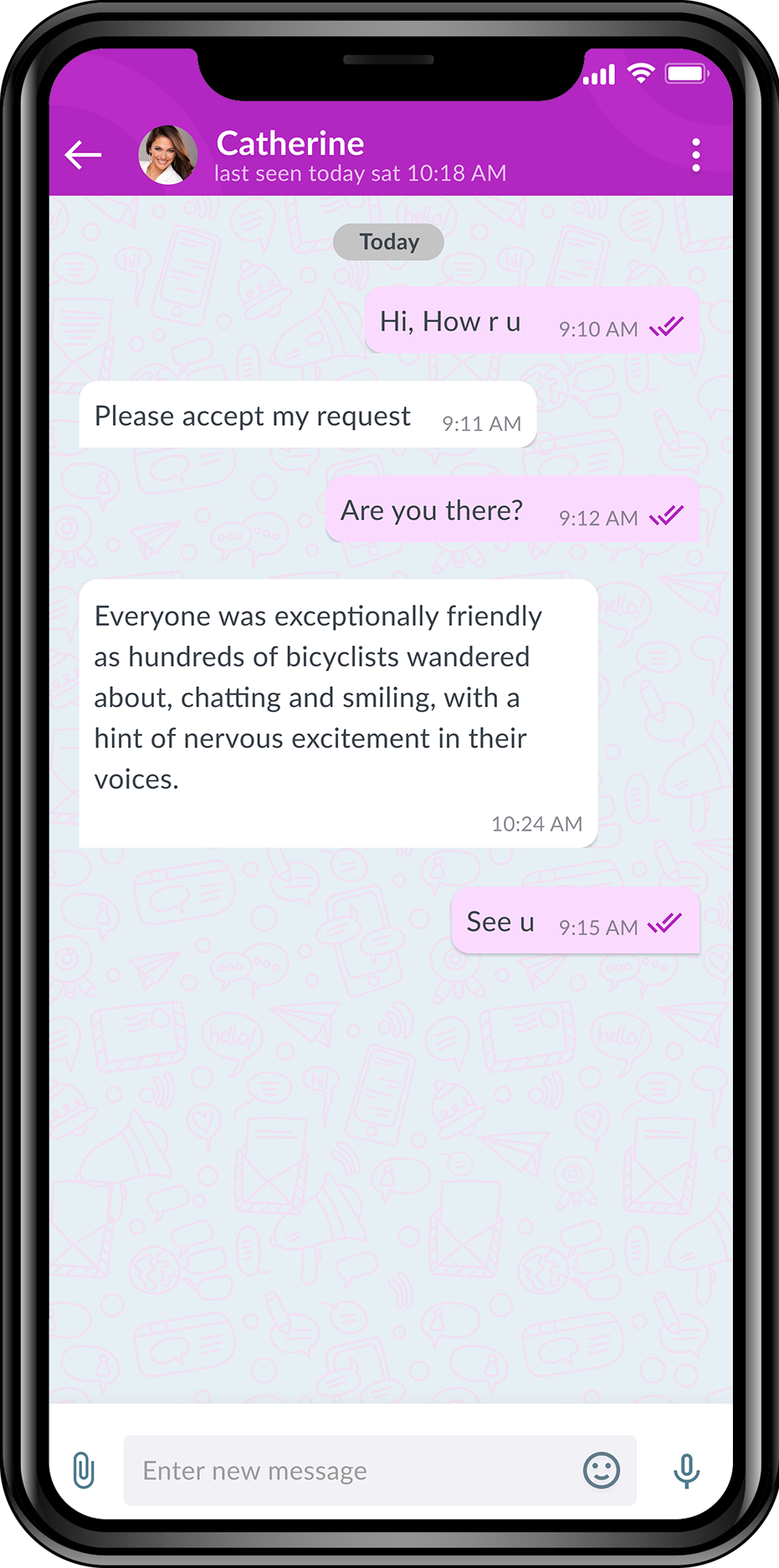
Task: Open the three-dot overflow menu
Action: click(695, 156)
